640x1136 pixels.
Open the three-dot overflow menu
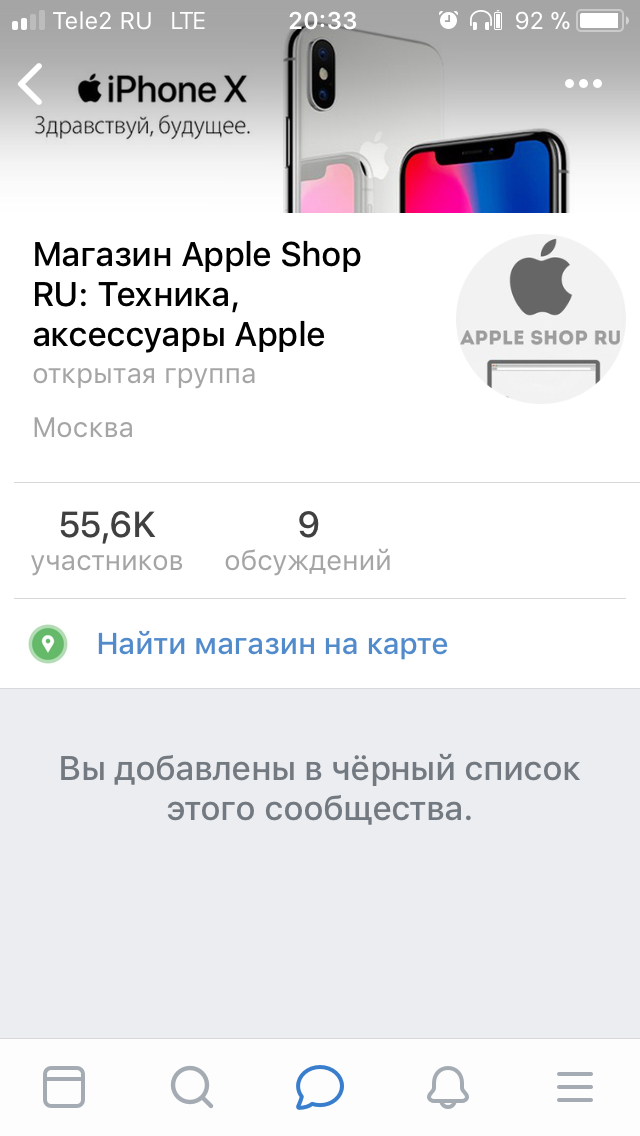click(583, 84)
